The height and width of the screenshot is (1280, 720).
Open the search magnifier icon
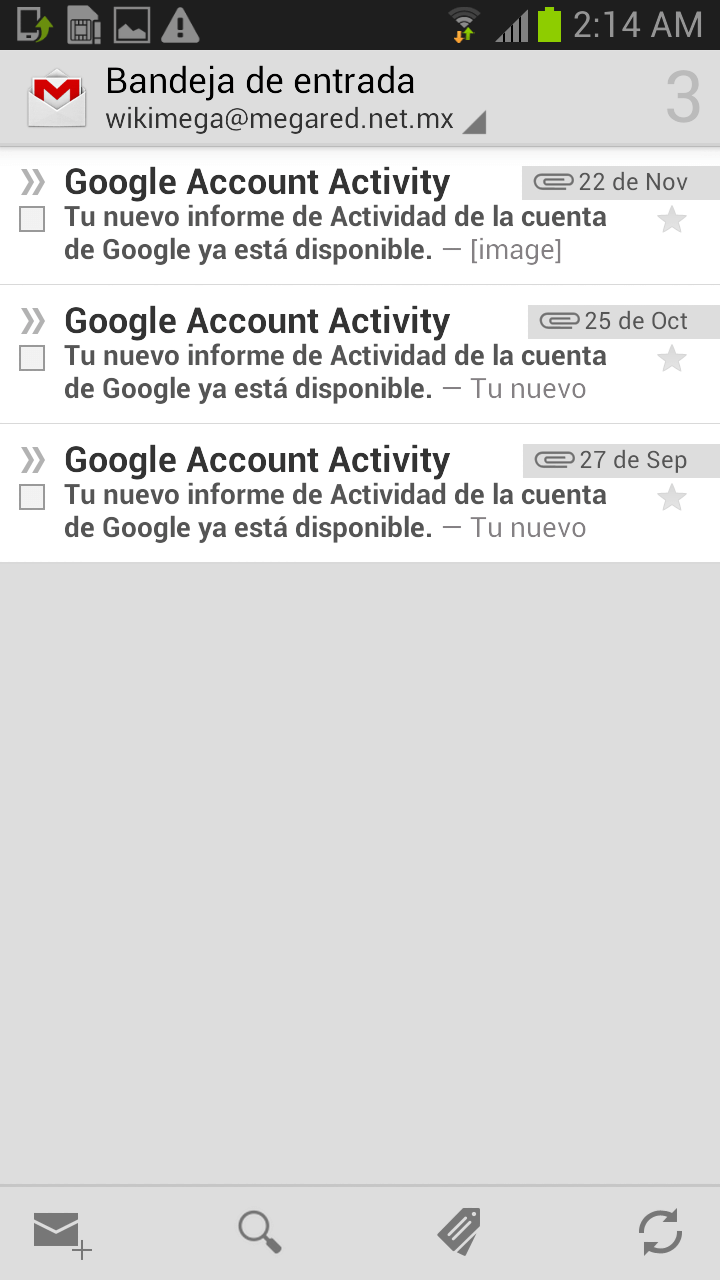pos(260,1232)
